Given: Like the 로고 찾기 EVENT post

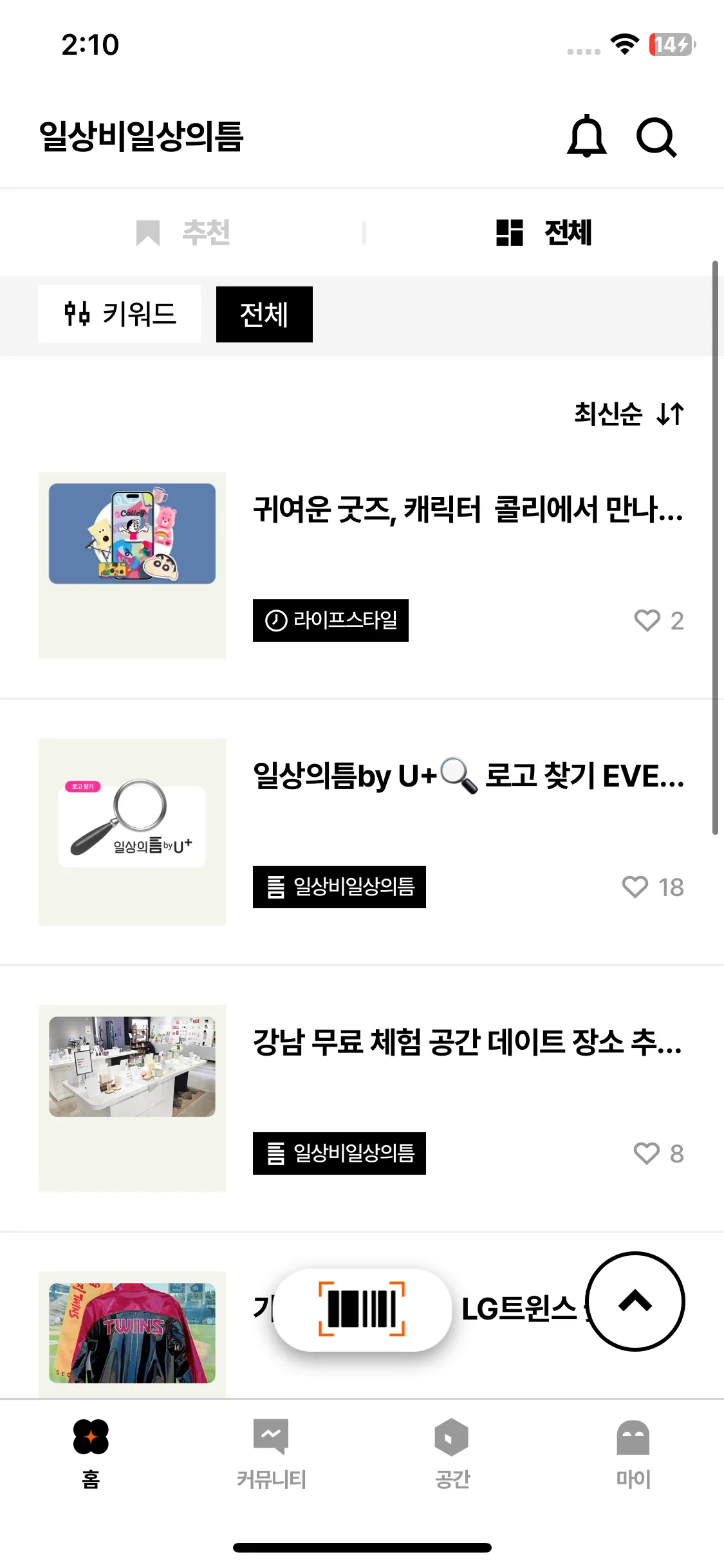Looking at the screenshot, I should 635,887.
